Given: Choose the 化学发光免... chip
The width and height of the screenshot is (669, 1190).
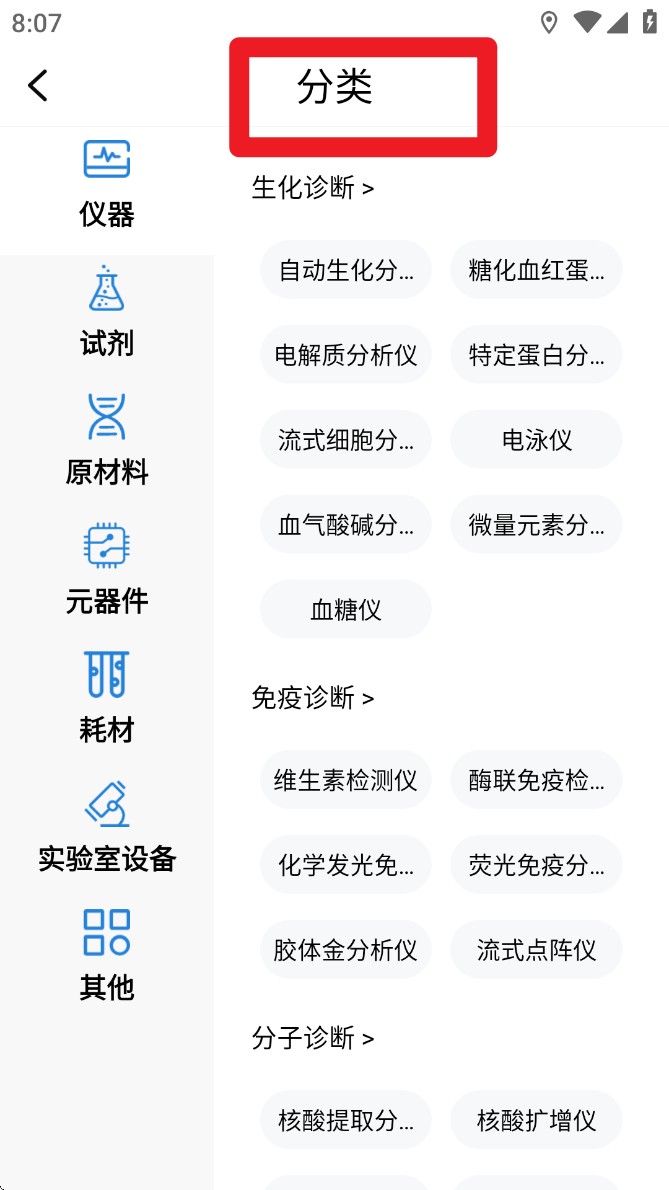Looking at the screenshot, I should pyautogui.click(x=346, y=864).
